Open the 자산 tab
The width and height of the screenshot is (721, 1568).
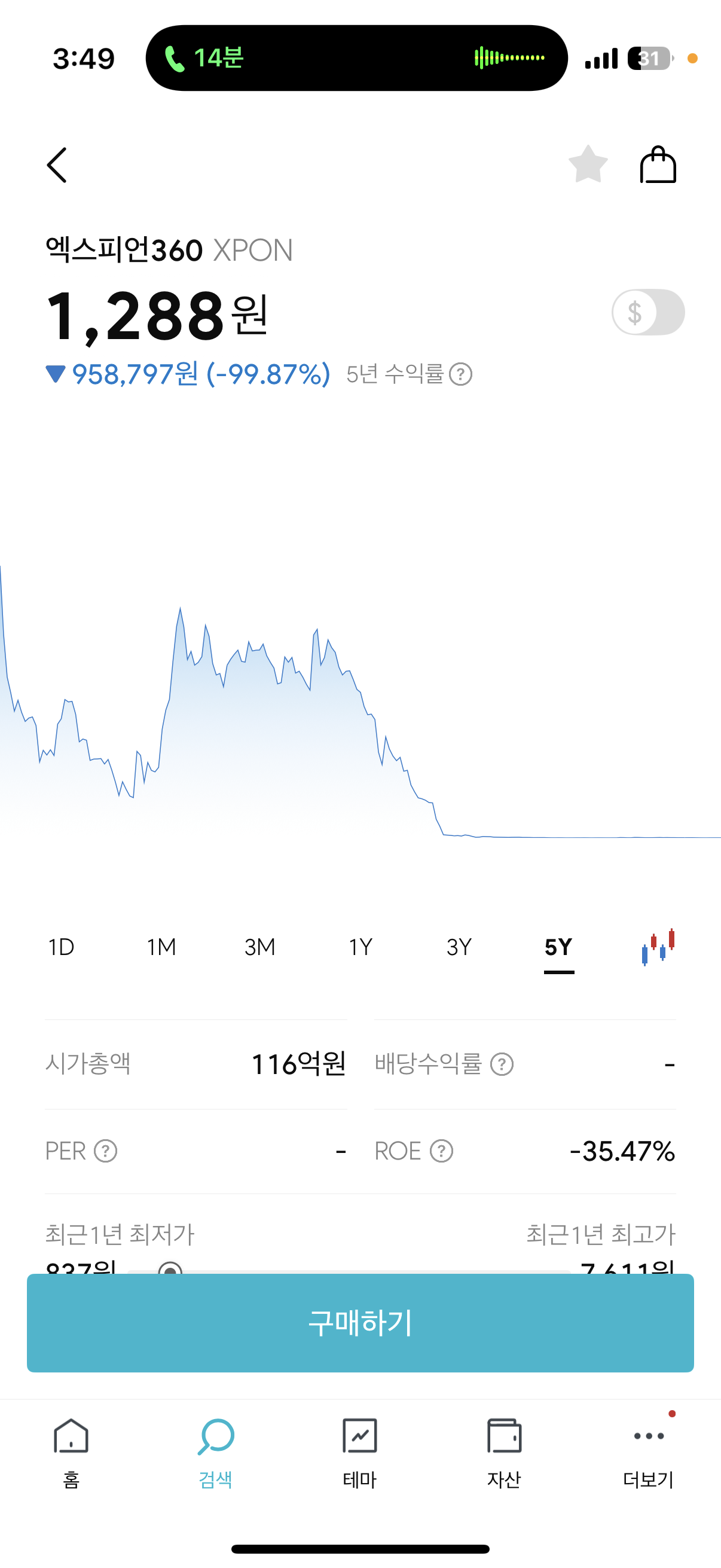pos(504,1453)
